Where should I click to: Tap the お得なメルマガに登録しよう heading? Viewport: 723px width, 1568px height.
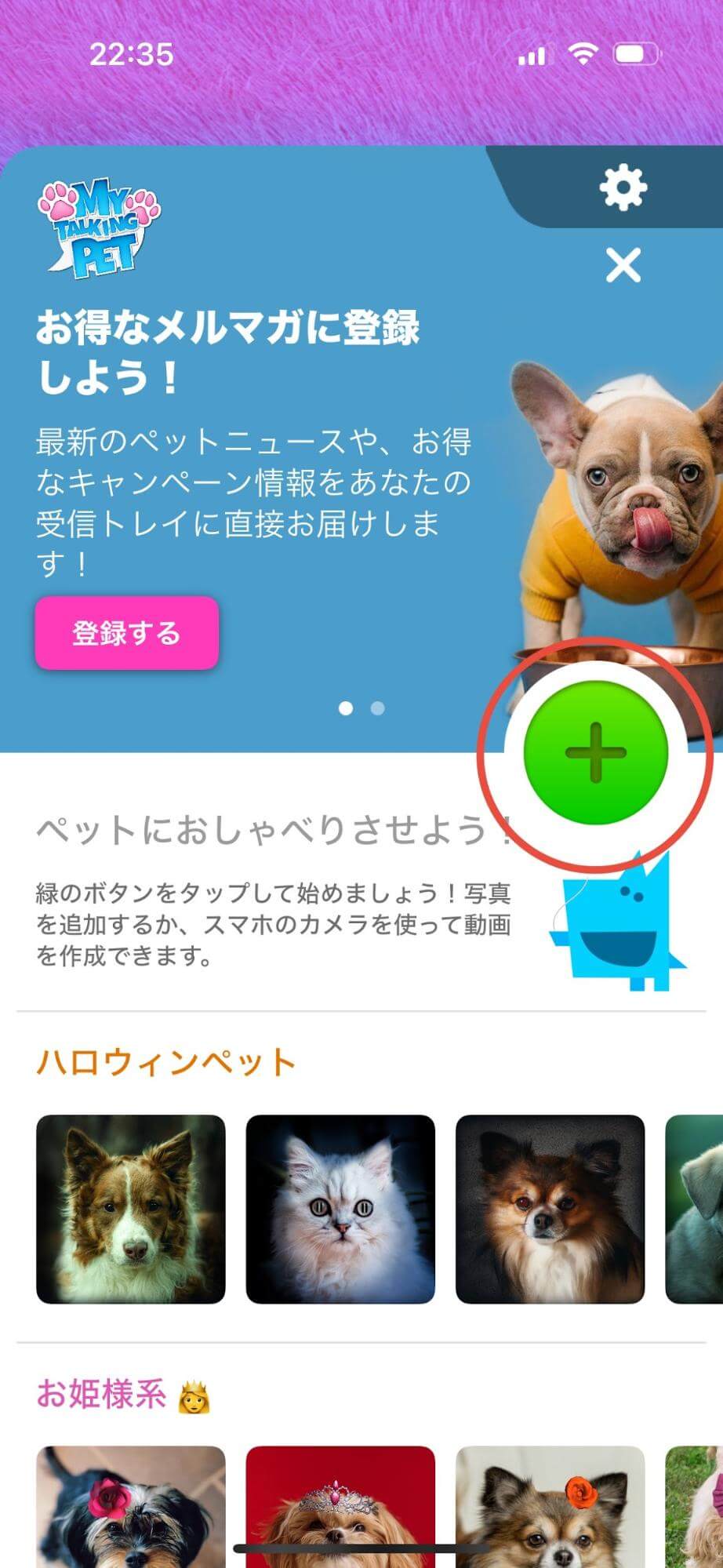tap(227, 345)
